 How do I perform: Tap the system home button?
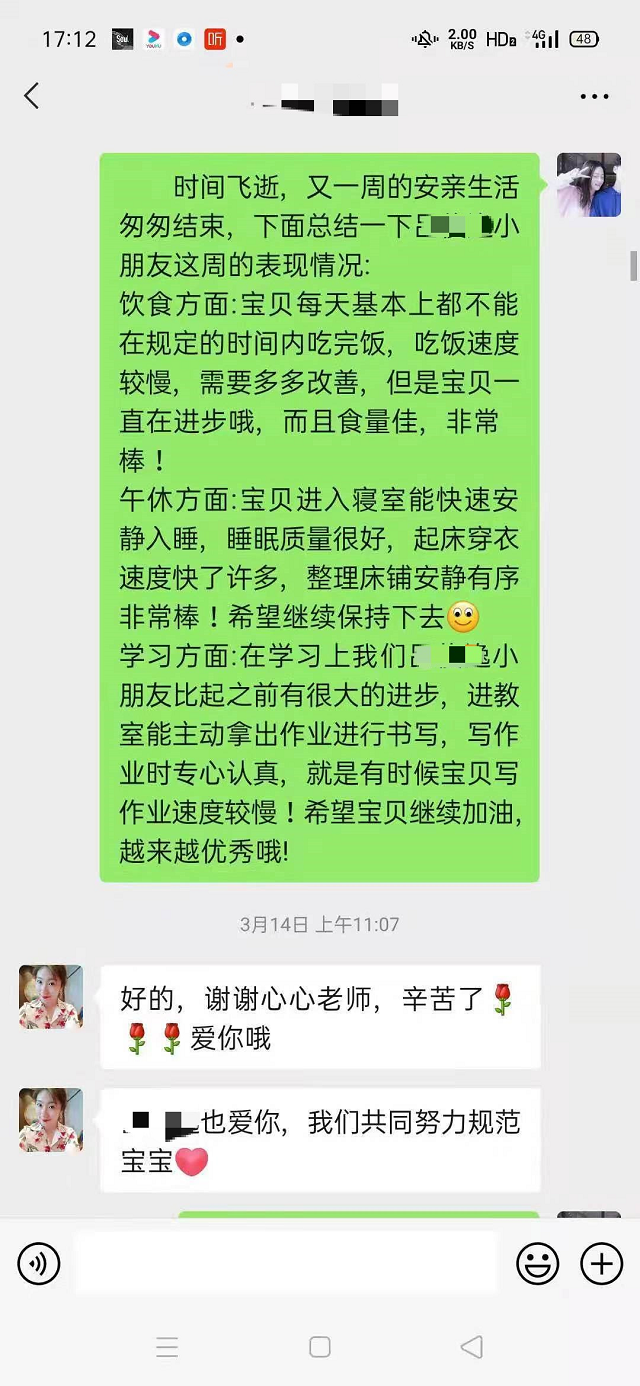320,1347
